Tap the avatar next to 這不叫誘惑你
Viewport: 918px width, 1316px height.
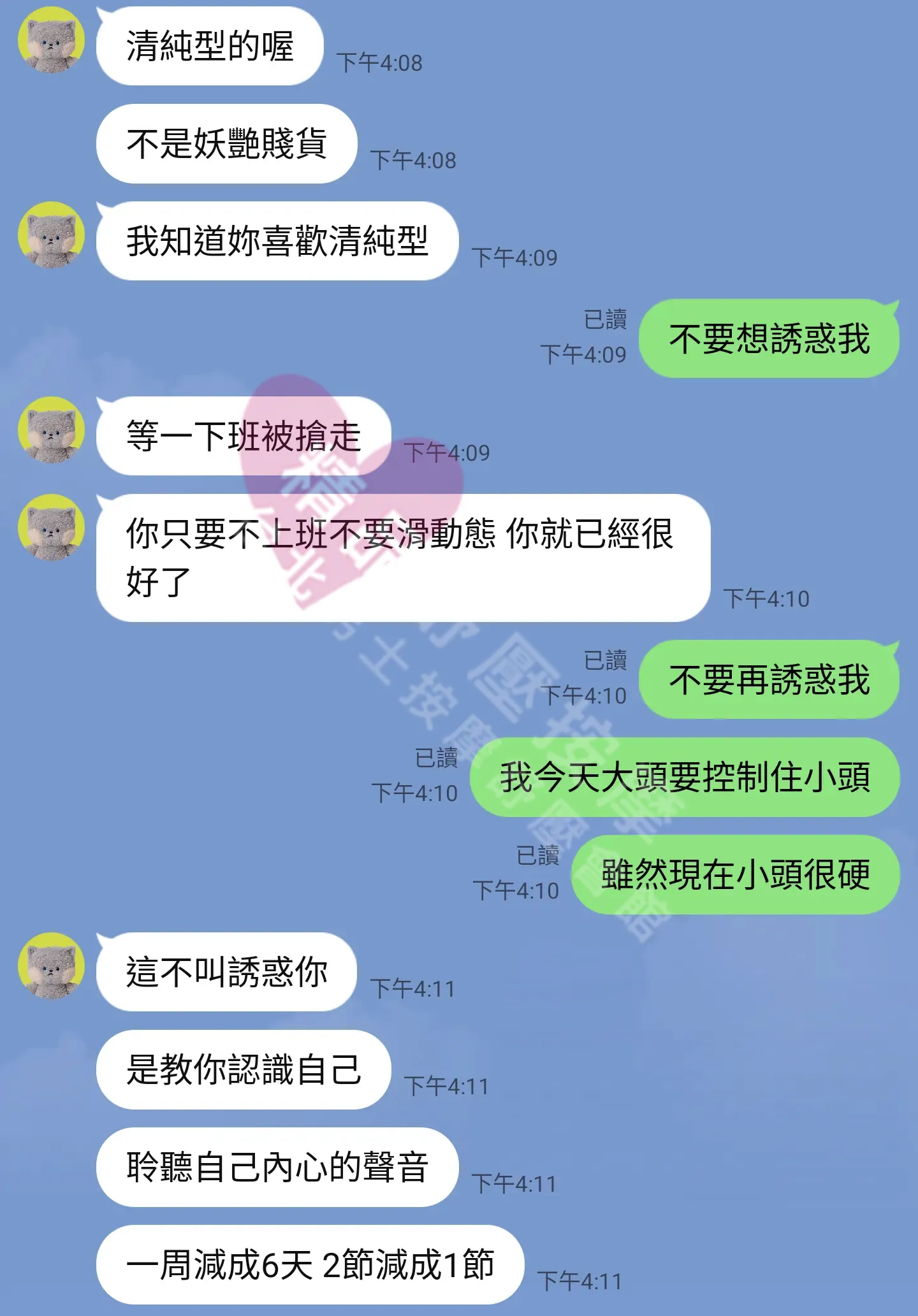click(x=51, y=966)
